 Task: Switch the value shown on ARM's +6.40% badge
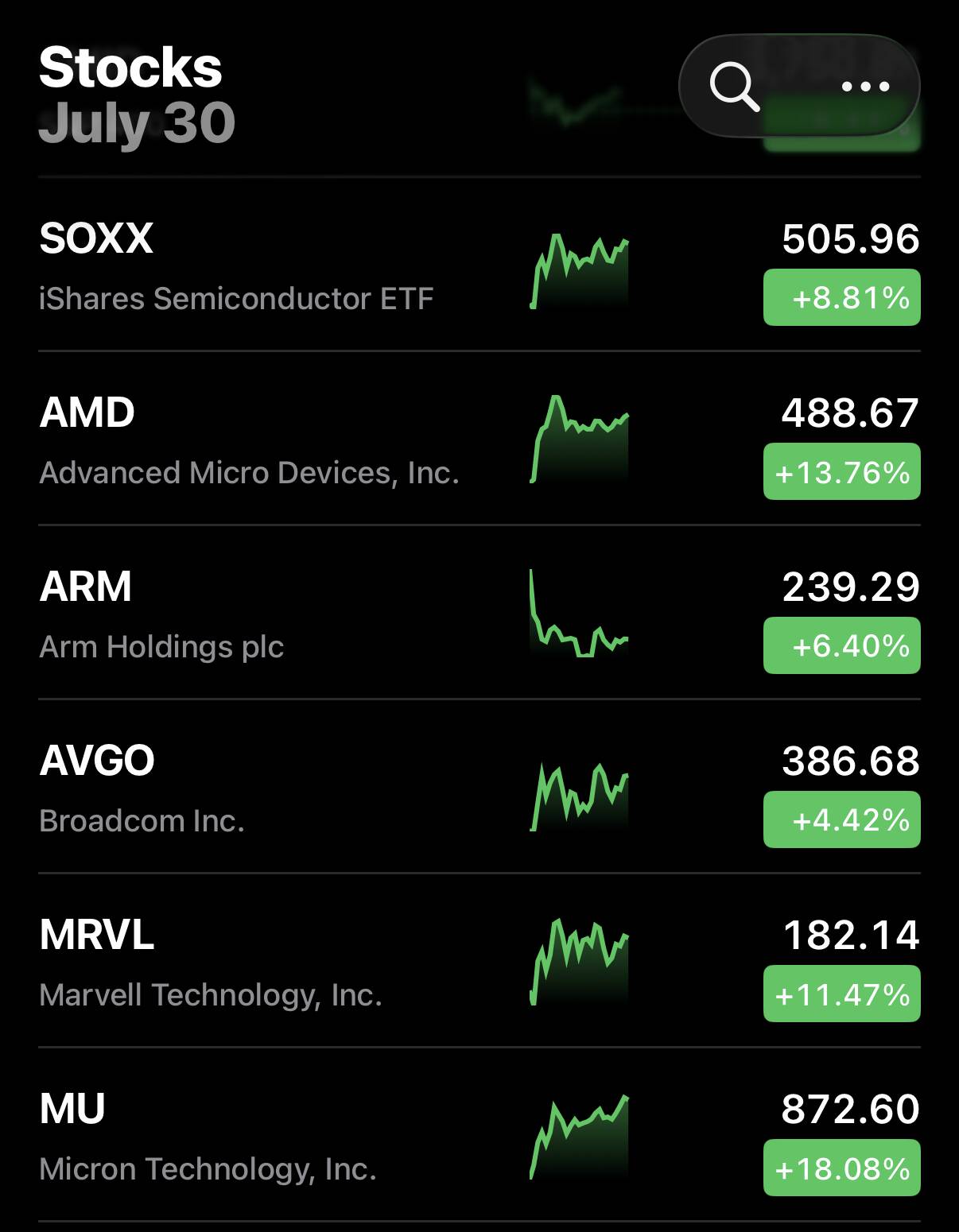(x=842, y=645)
